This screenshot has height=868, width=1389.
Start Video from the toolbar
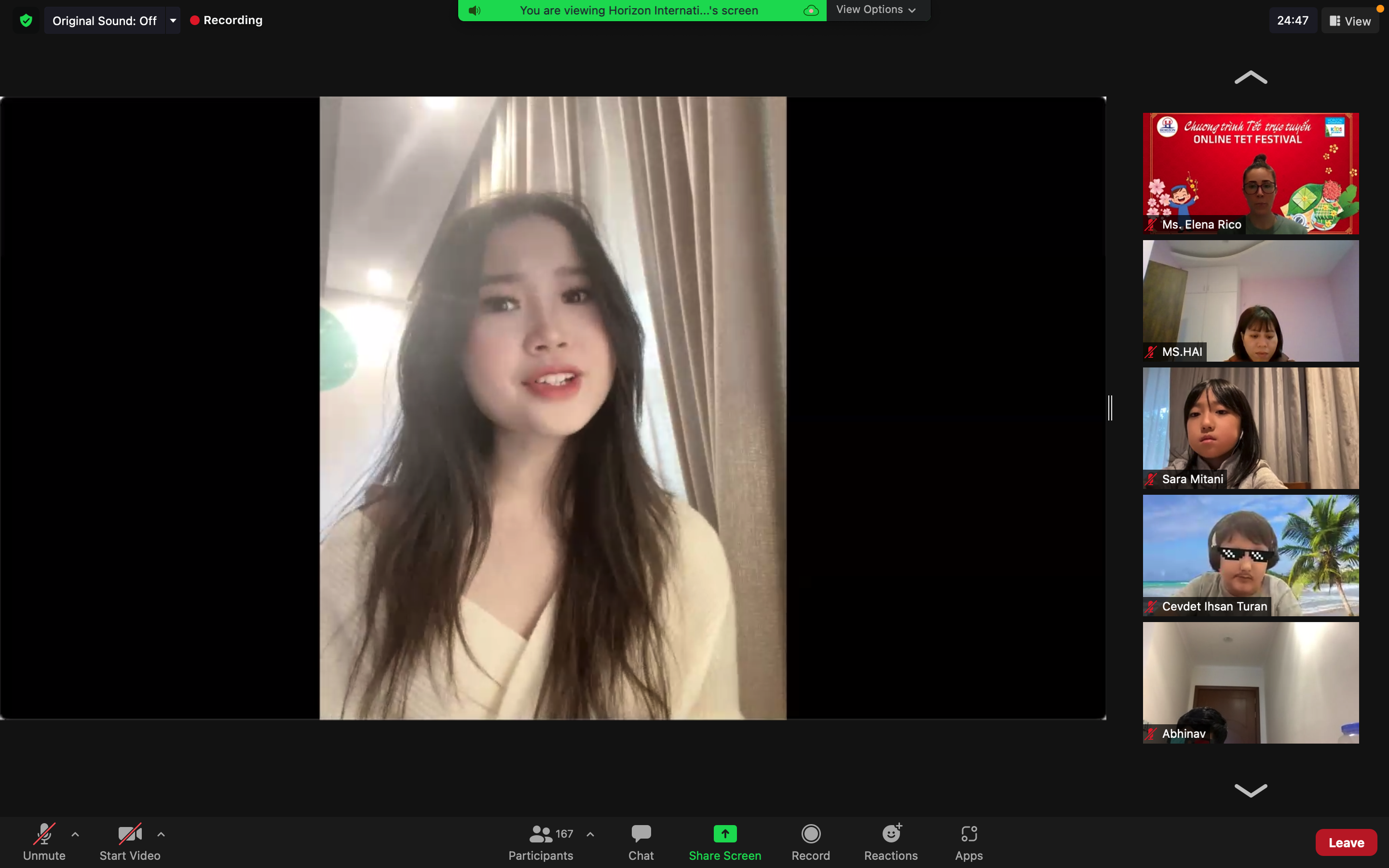coord(130,841)
